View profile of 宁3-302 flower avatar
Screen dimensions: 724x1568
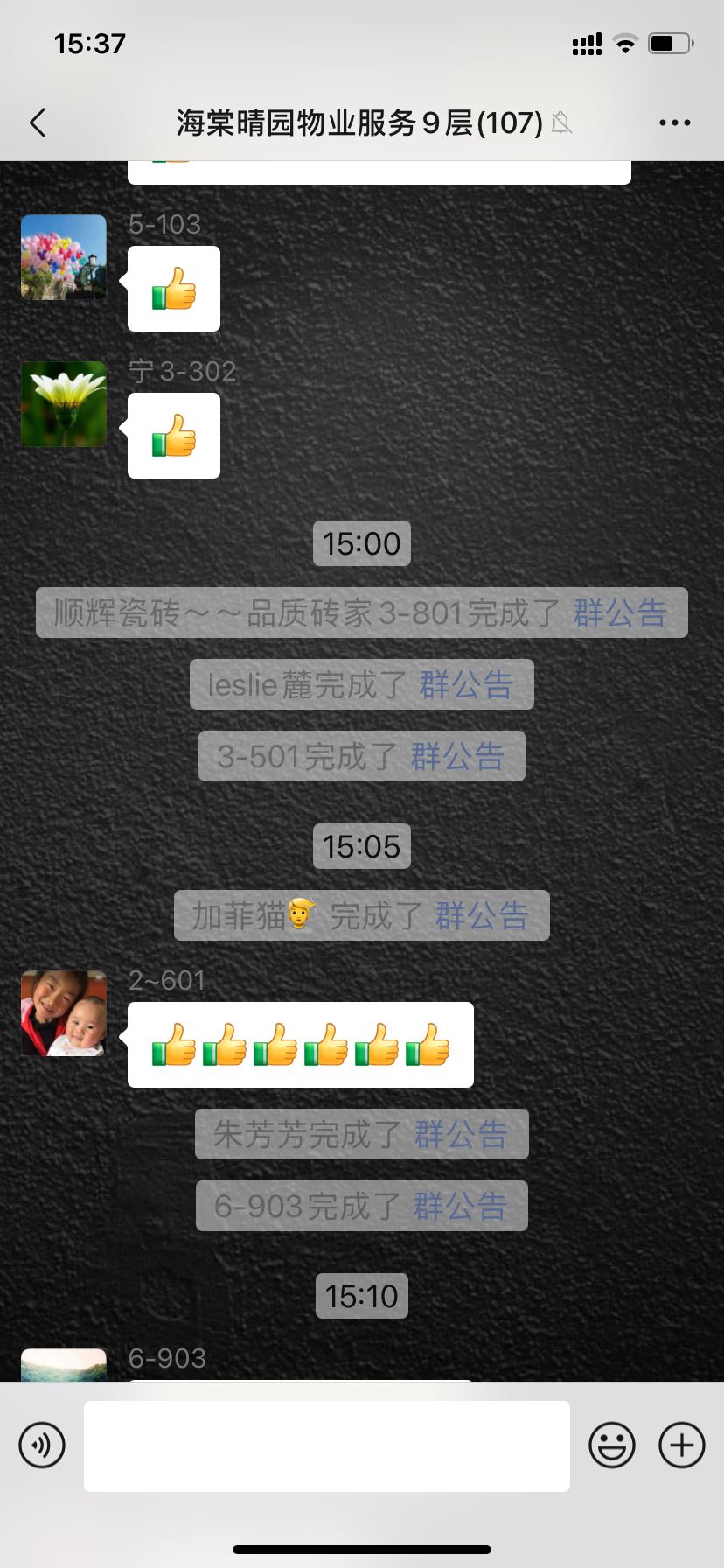coord(64,404)
